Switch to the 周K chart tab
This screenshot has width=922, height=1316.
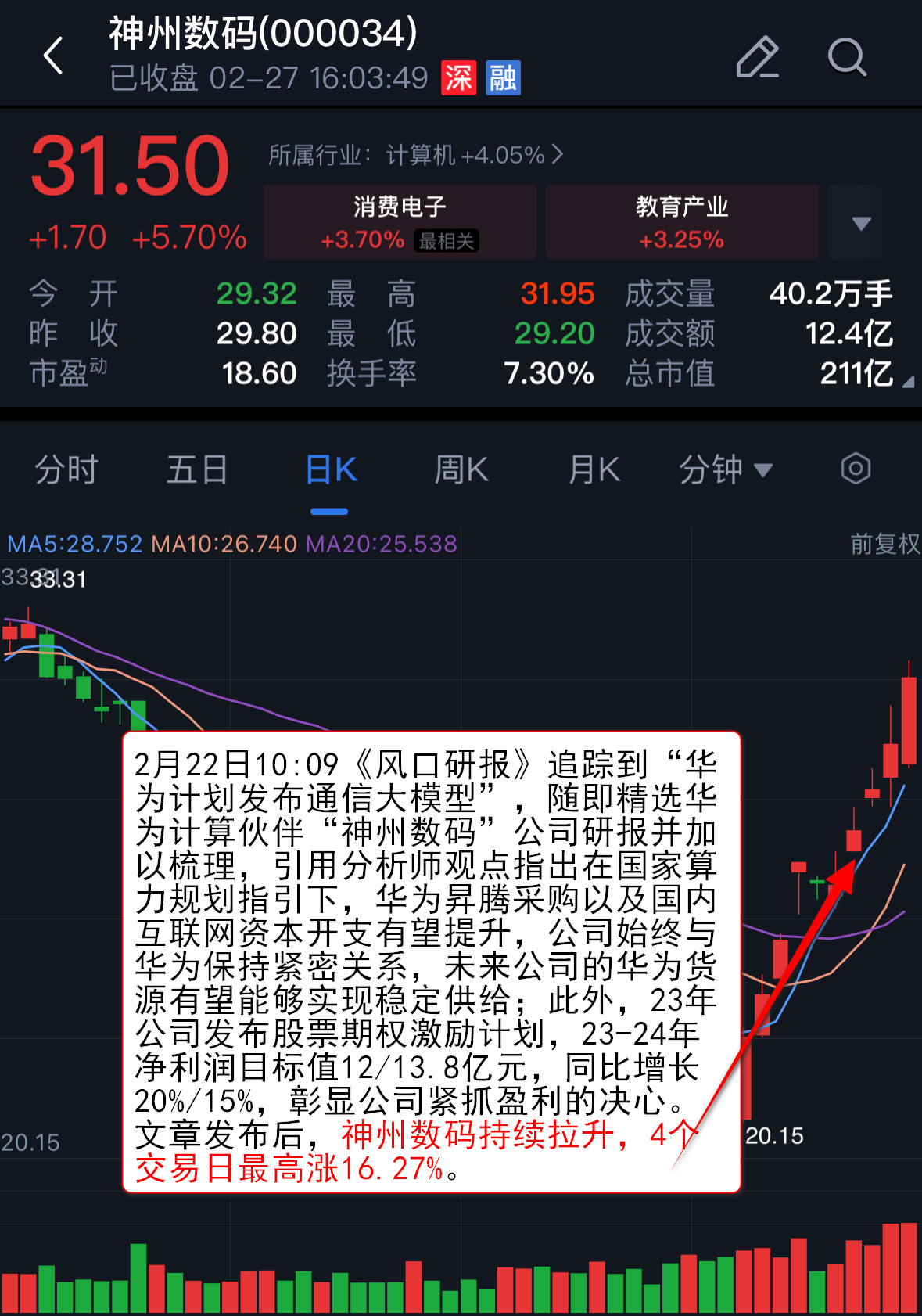(461, 469)
